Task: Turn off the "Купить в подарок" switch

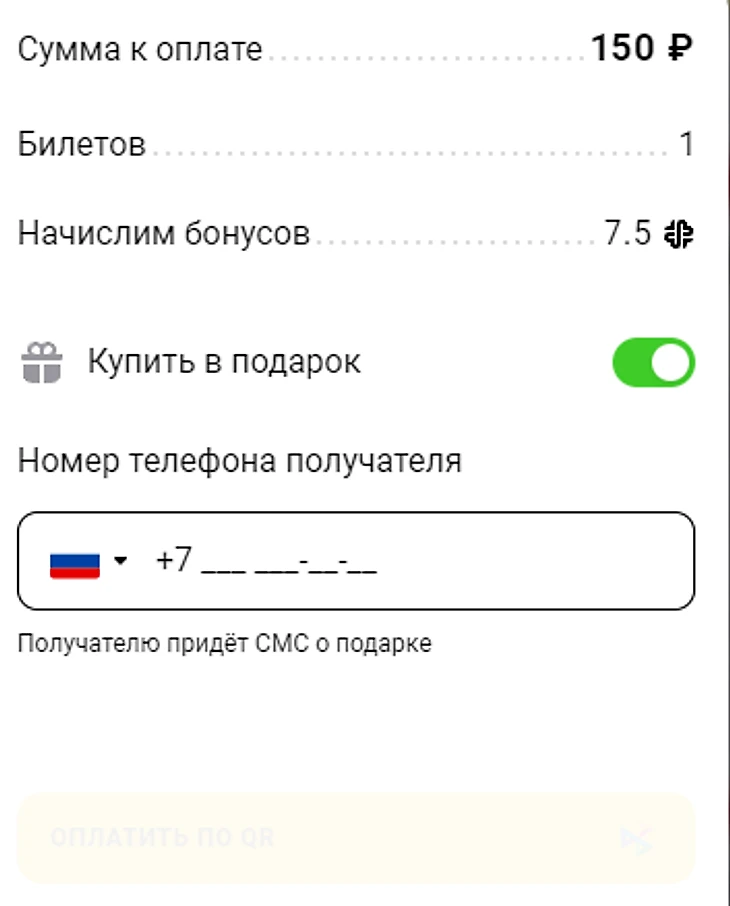Action: [x=653, y=363]
